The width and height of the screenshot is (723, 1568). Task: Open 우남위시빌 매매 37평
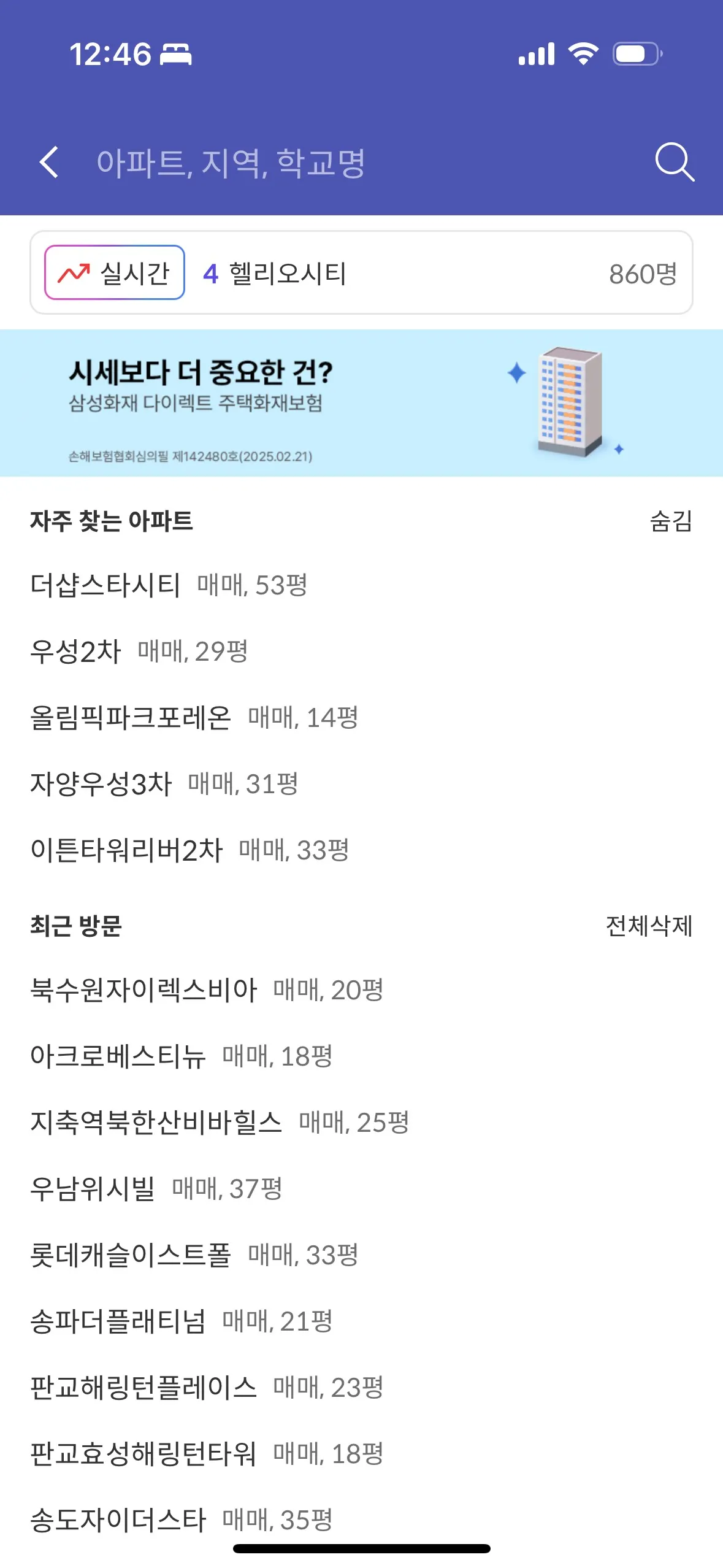[x=156, y=1189]
